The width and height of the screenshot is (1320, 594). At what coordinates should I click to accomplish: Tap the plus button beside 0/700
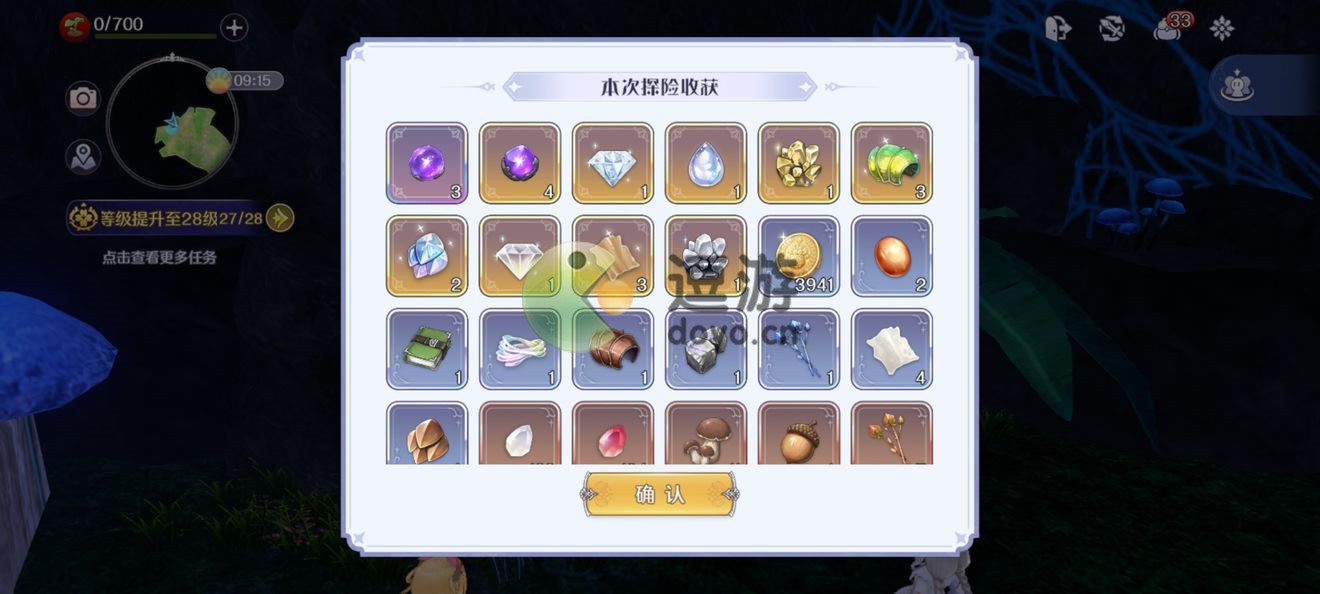click(x=234, y=27)
